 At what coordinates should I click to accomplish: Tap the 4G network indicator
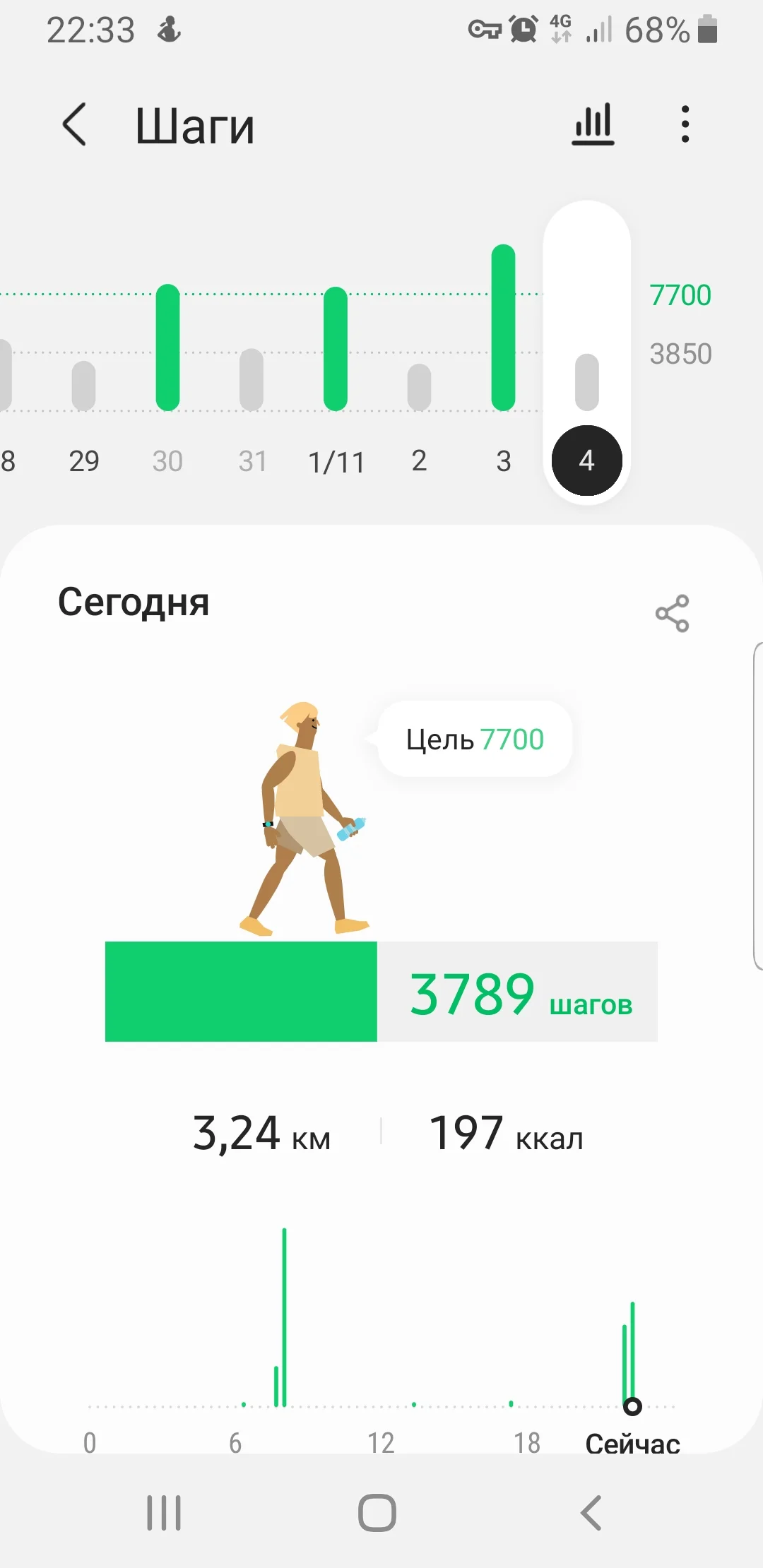click(558, 30)
